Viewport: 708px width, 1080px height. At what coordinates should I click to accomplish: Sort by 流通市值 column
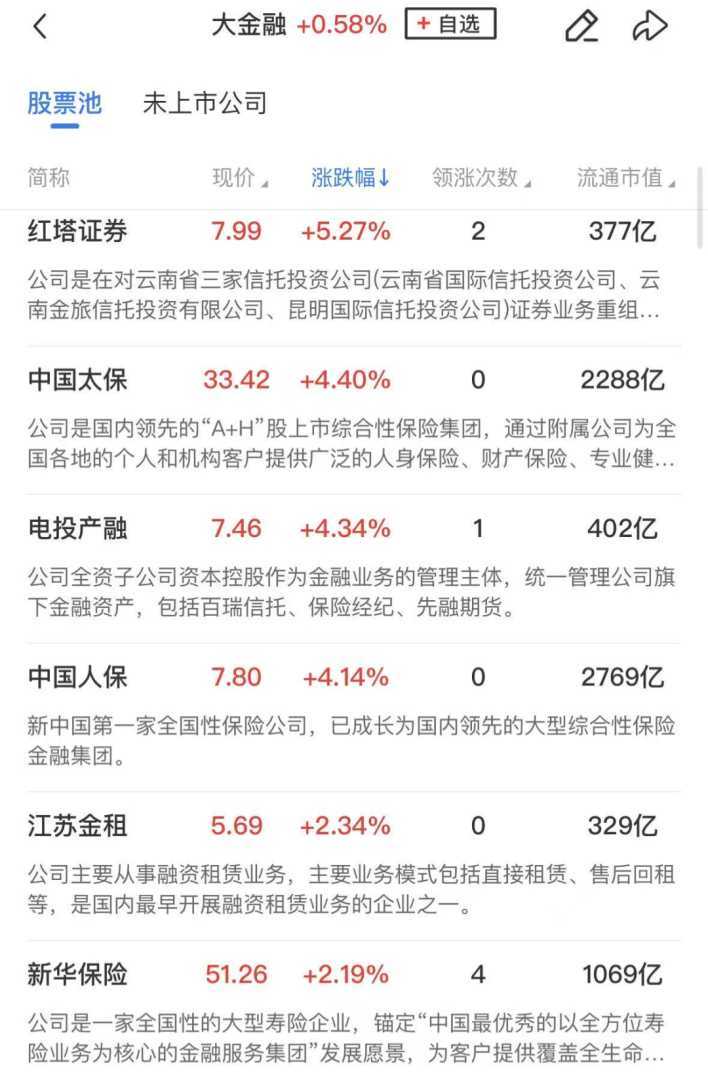[x=625, y=178]
